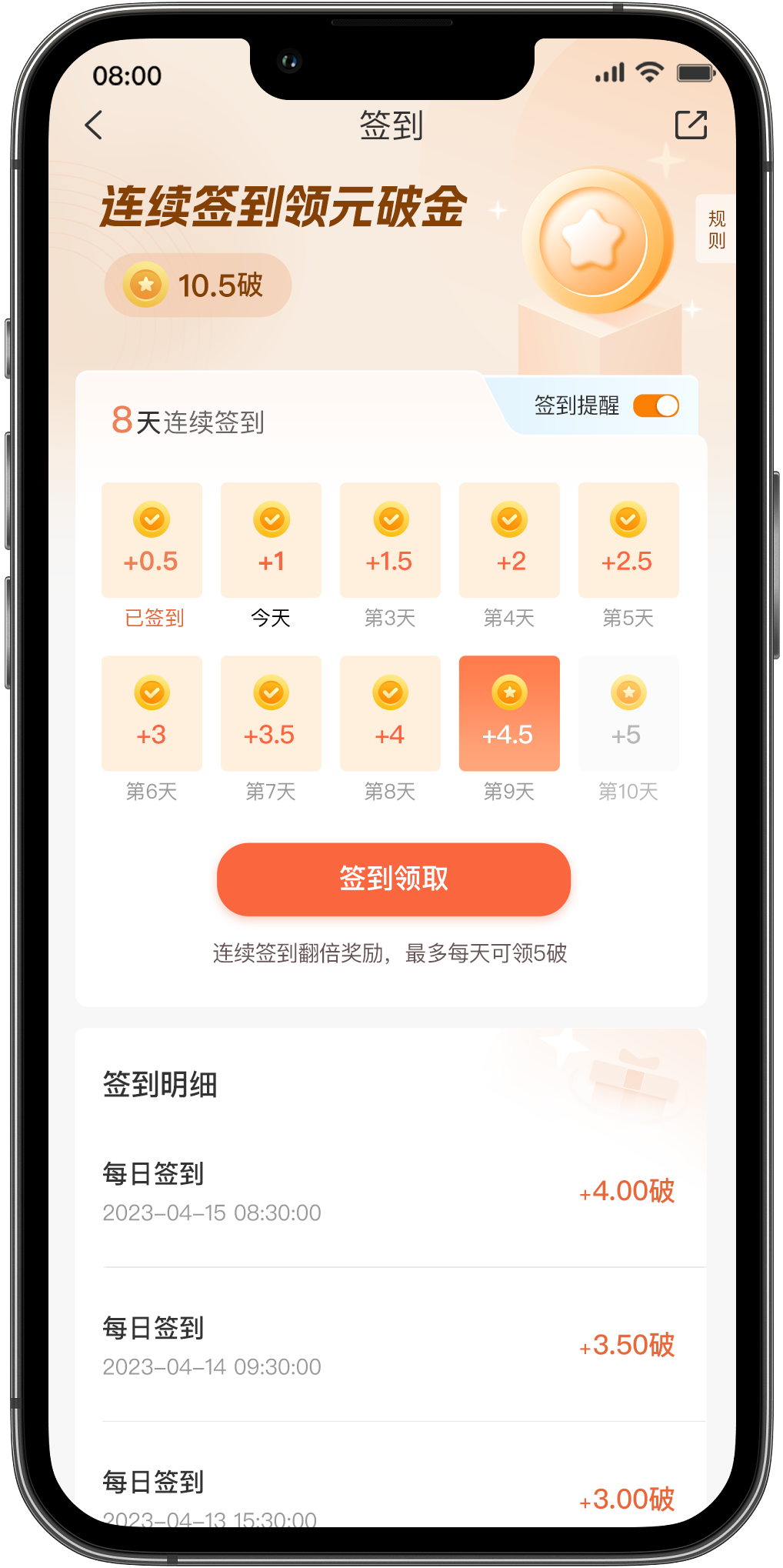Tap the 签到领取 button
Image resolution: width=783 pixels, height=1568 pixels.
pyautogui.click(x=393, y=879)
